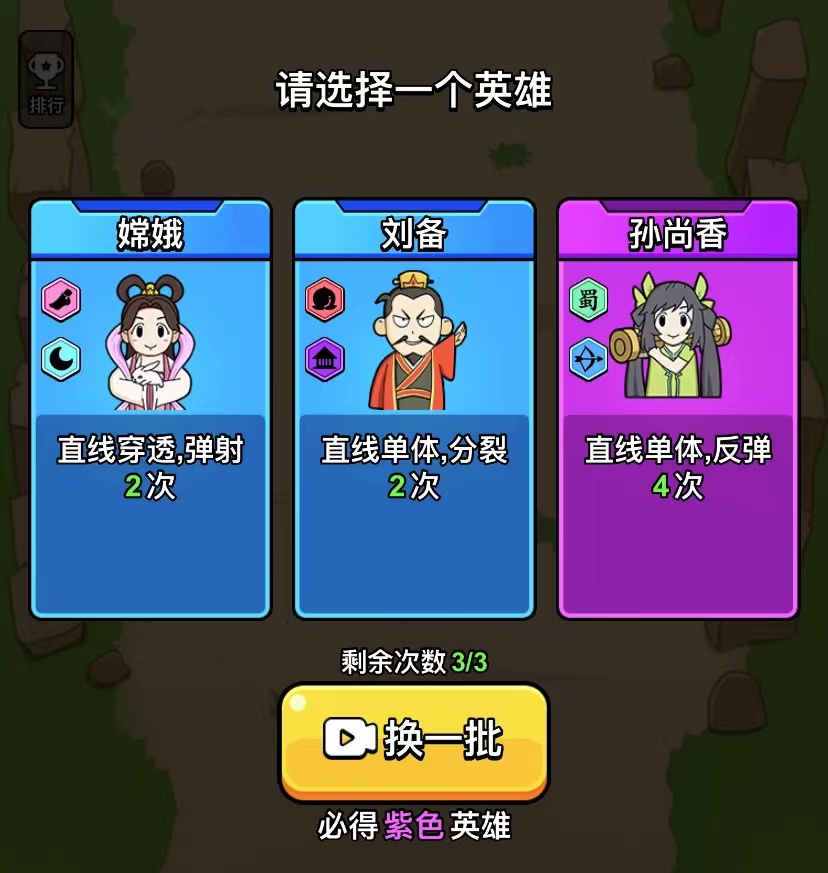Open the 排行 ranking trophy
Viewport: 828px width, 873px height.
(x=46, y=80)
